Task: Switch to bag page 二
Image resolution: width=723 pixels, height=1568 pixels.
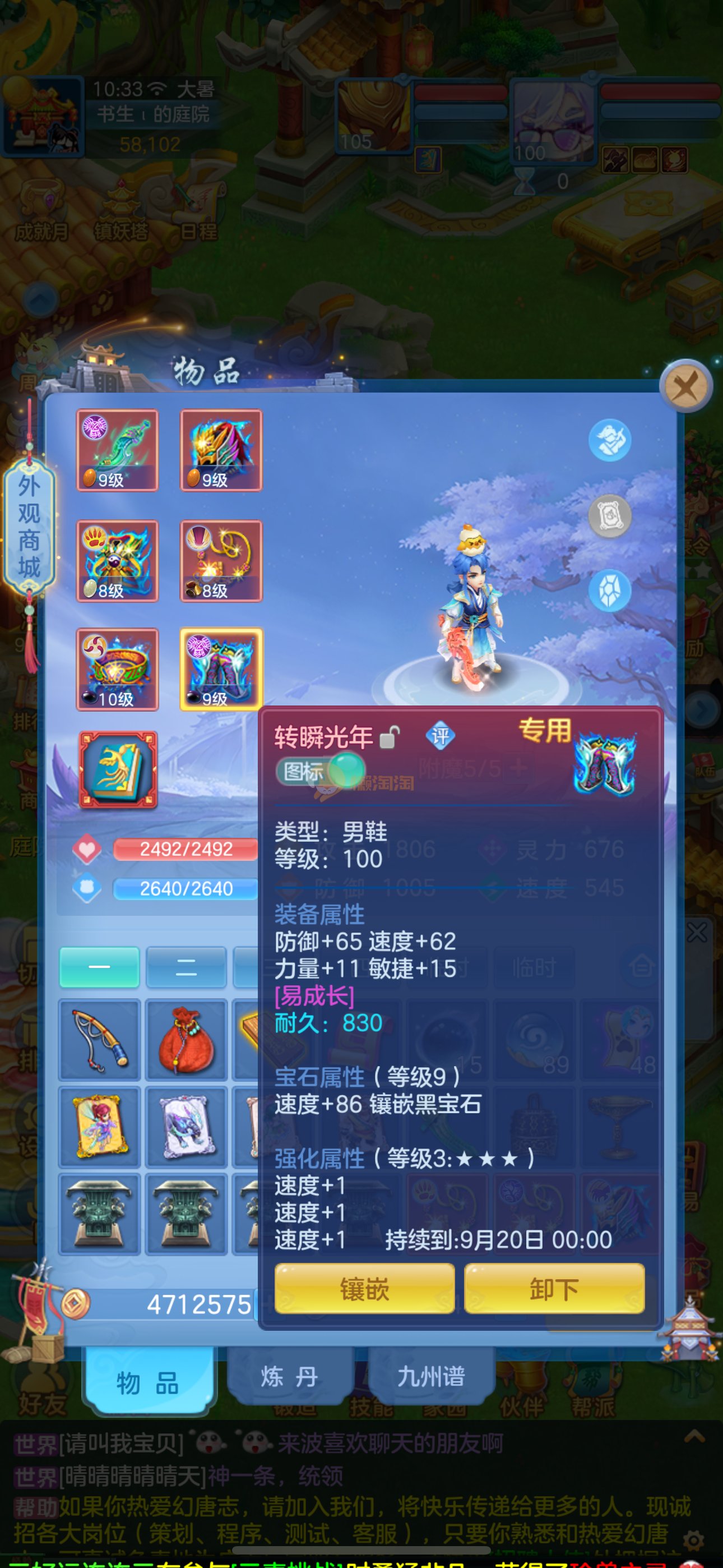Action: (186, 967)
